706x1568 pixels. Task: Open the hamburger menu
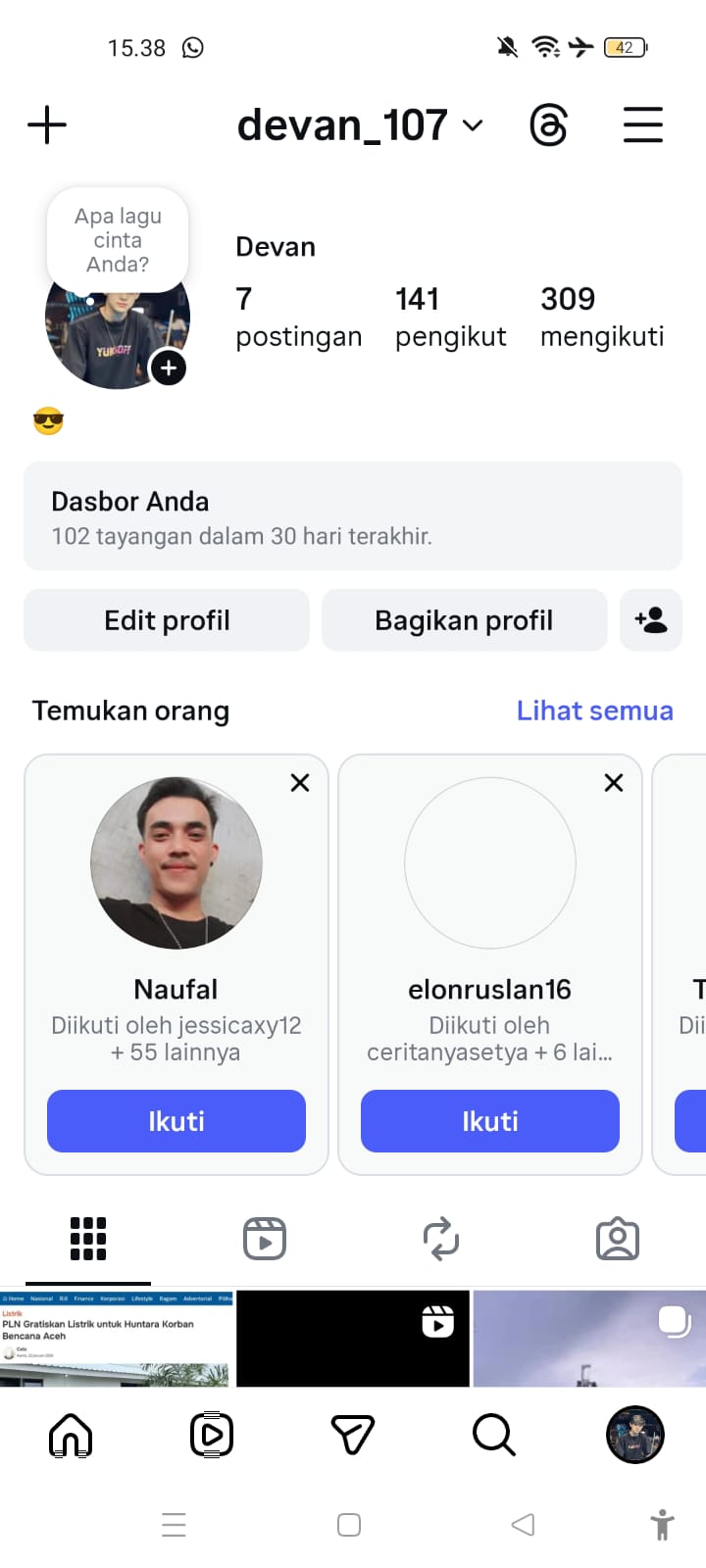(x=643, y=125)
